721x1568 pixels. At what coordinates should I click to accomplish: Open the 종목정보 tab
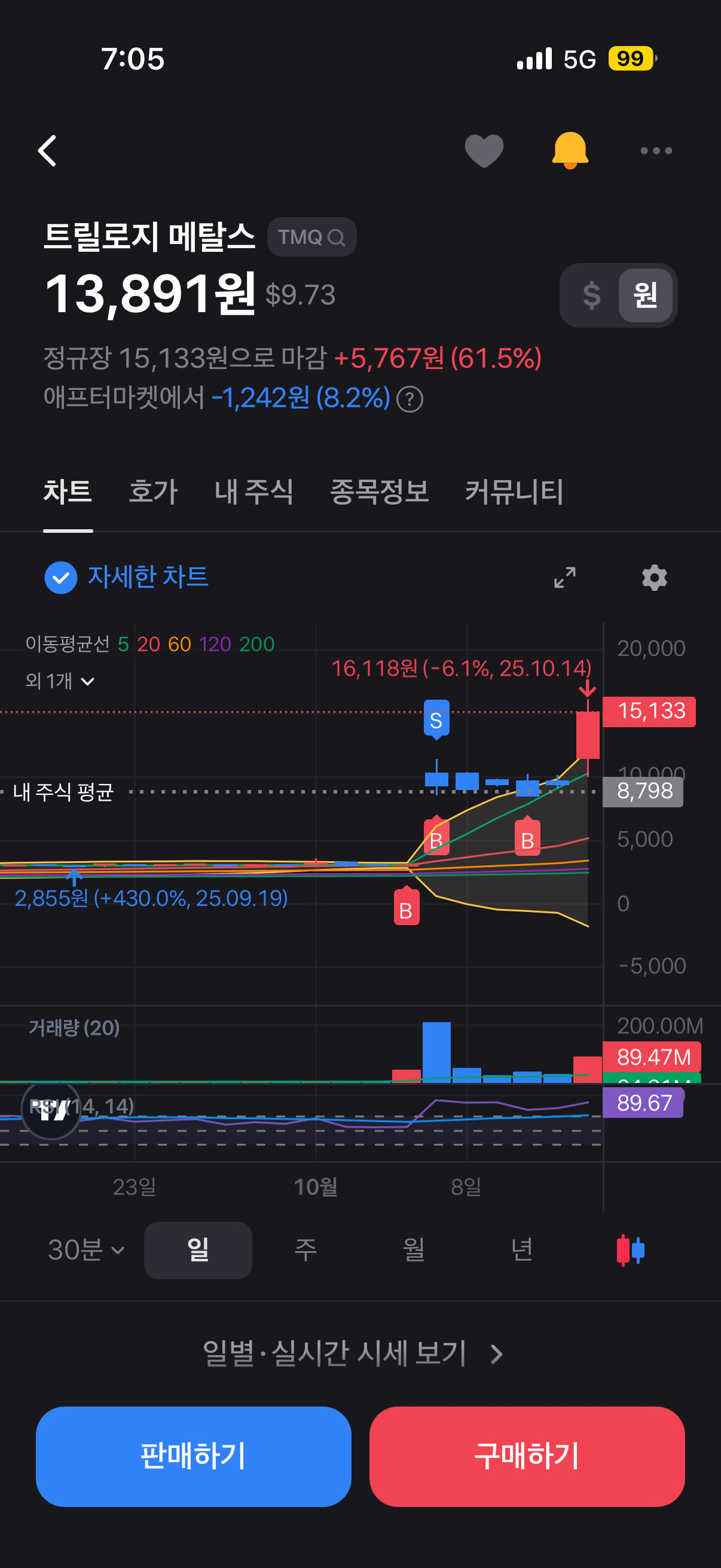379,492
